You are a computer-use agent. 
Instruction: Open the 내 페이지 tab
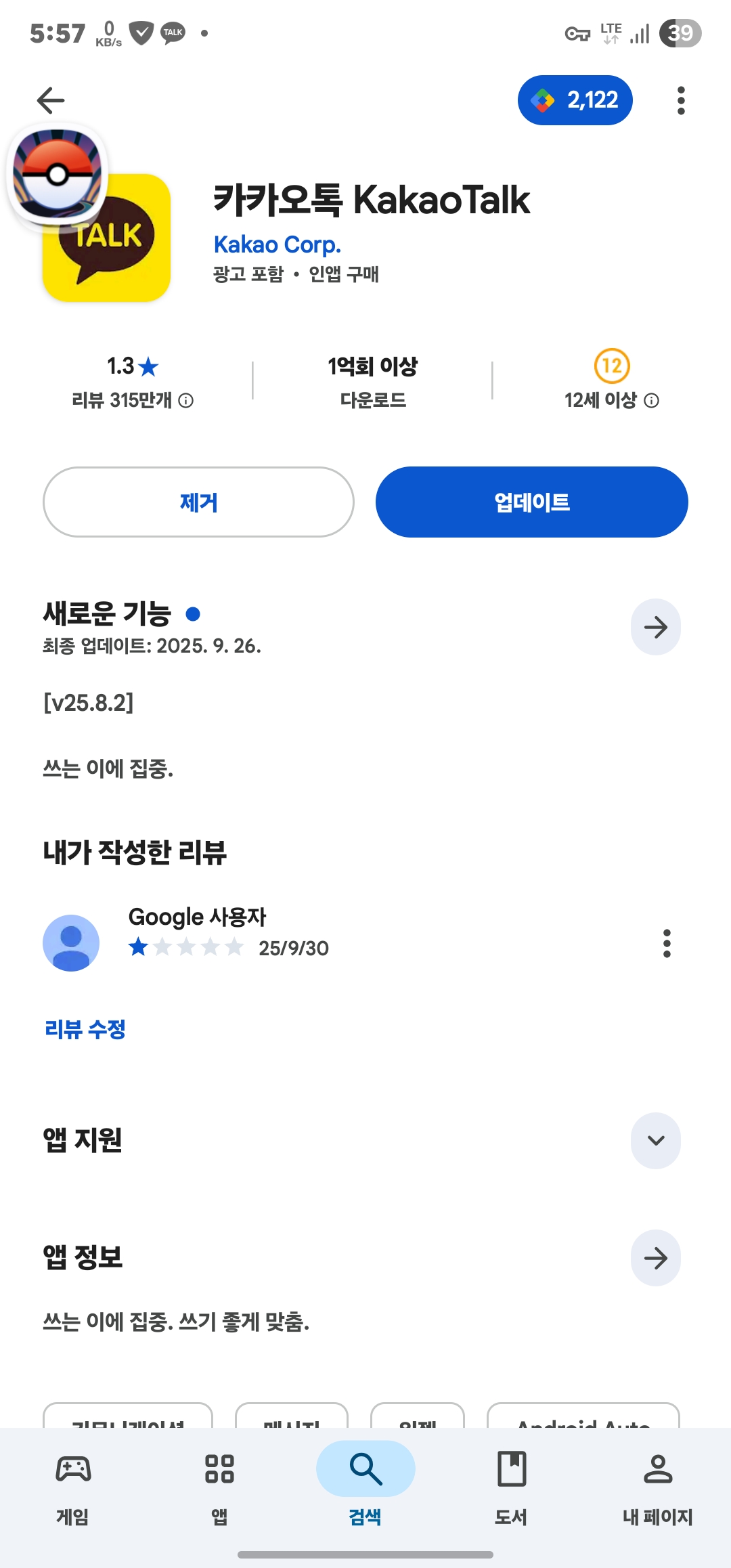coord(657,1483)
